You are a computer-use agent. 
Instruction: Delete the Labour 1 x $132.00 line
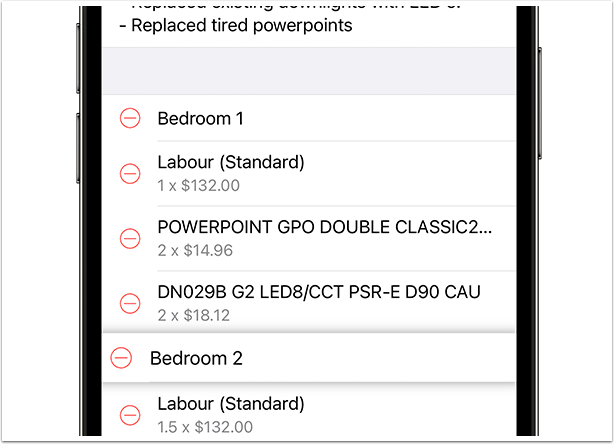[x=130, y=173]
